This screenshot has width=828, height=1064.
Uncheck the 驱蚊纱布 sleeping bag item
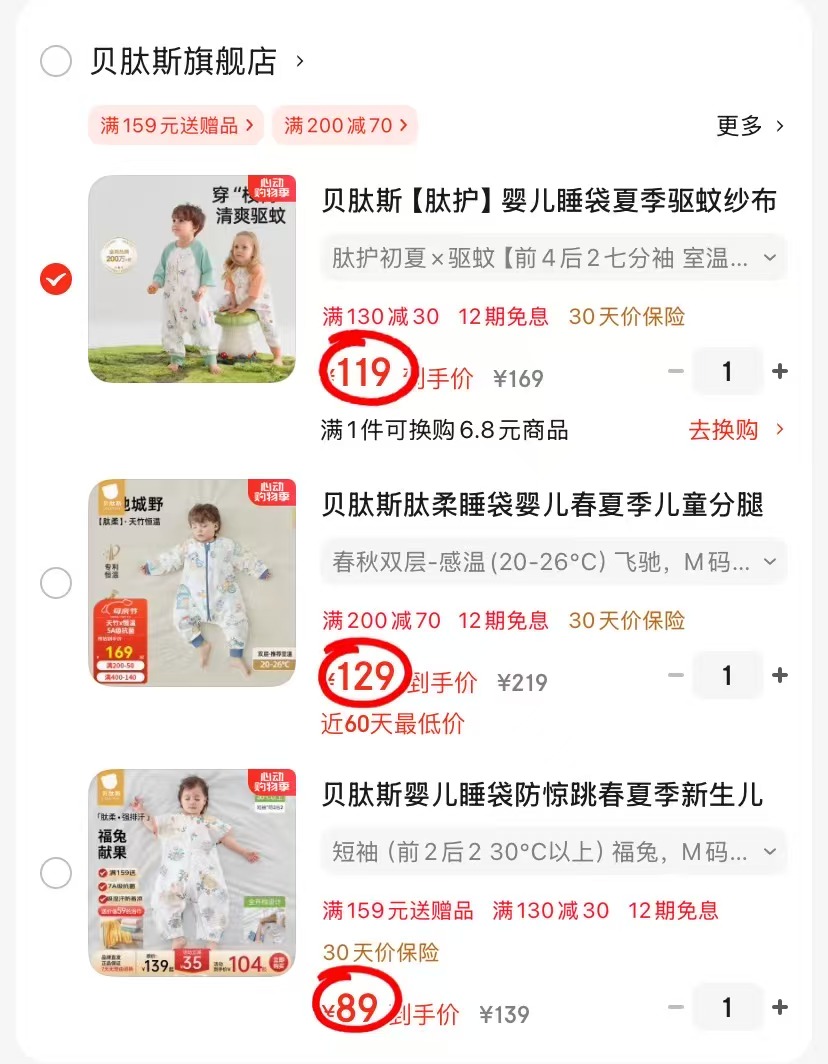tap(56, 279)
